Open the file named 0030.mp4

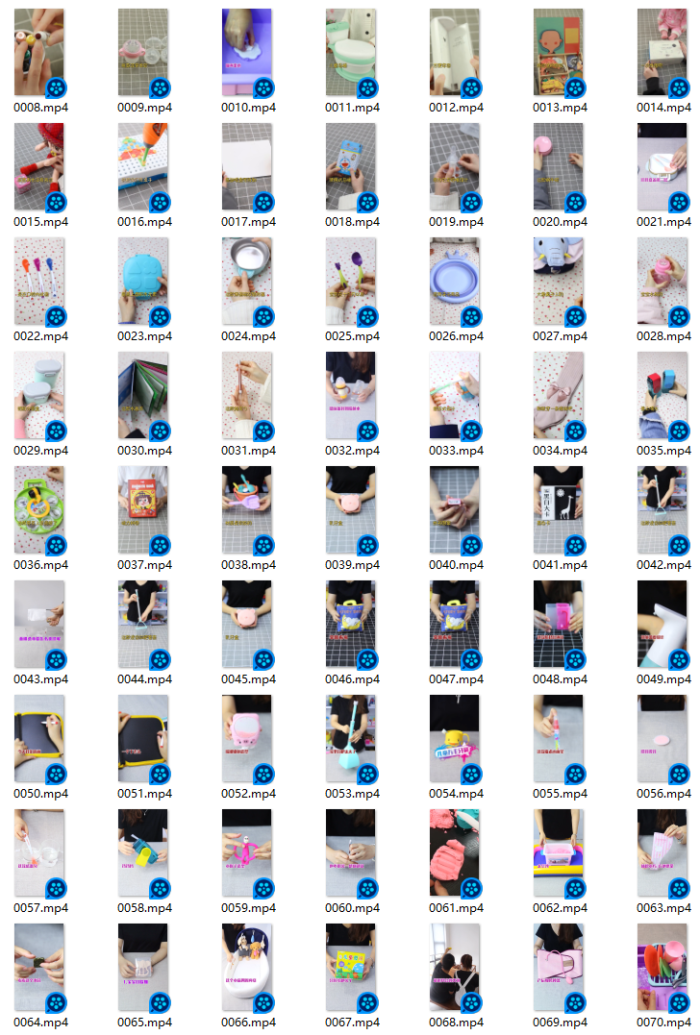pyautogui.click(x=143, y=395)
